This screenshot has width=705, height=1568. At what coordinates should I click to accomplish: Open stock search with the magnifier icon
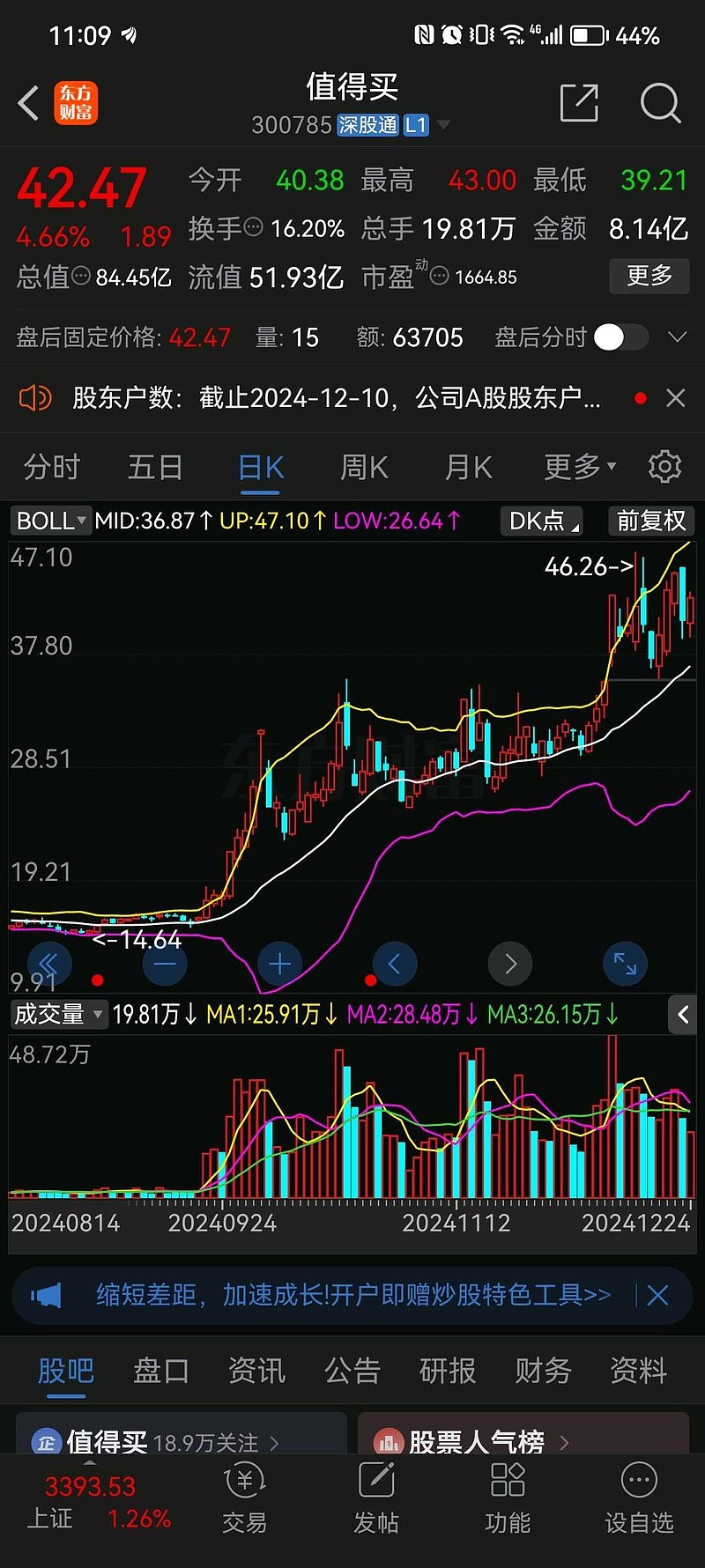(659, 103)
